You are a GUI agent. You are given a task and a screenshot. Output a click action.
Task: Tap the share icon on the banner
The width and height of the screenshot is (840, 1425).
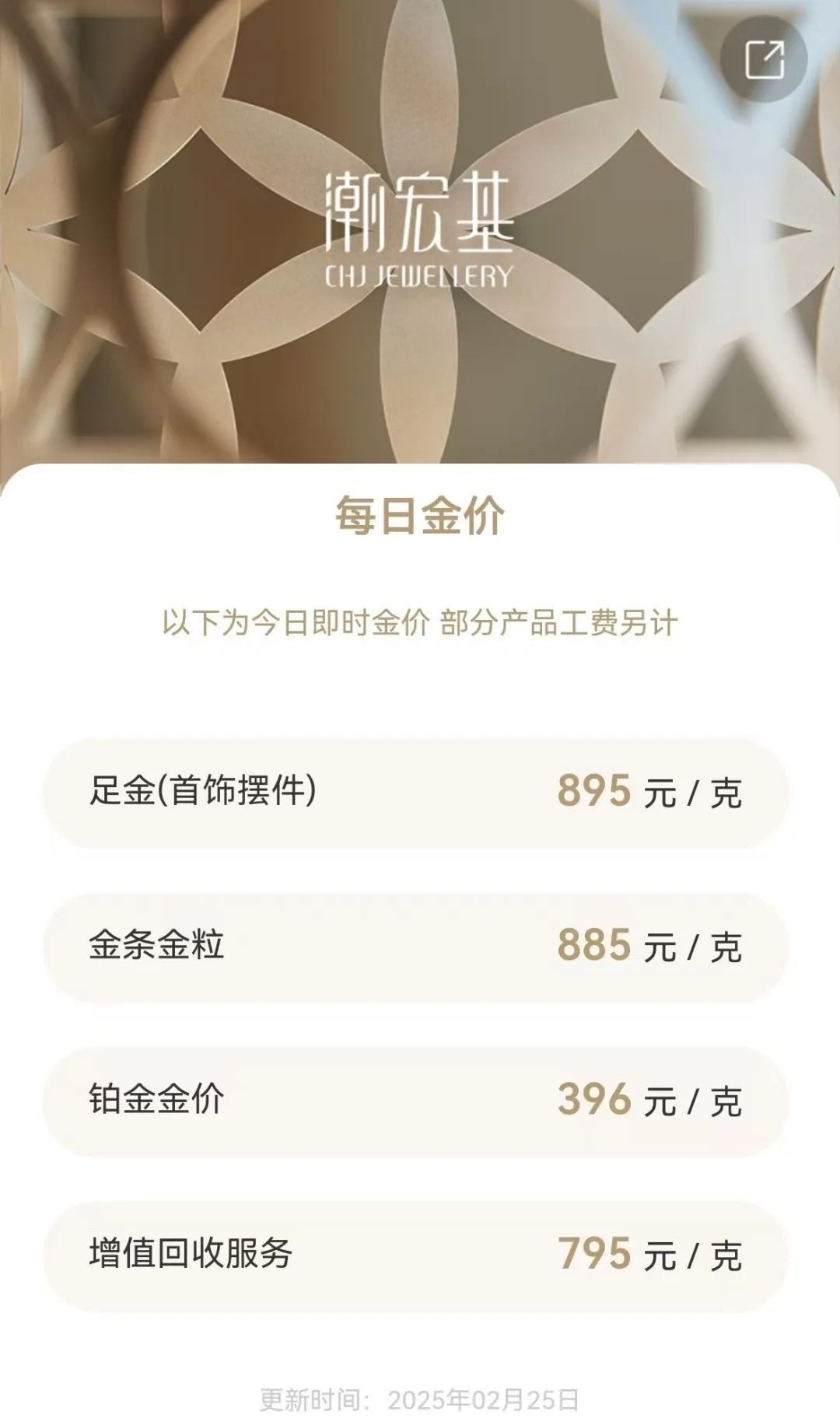764,59
